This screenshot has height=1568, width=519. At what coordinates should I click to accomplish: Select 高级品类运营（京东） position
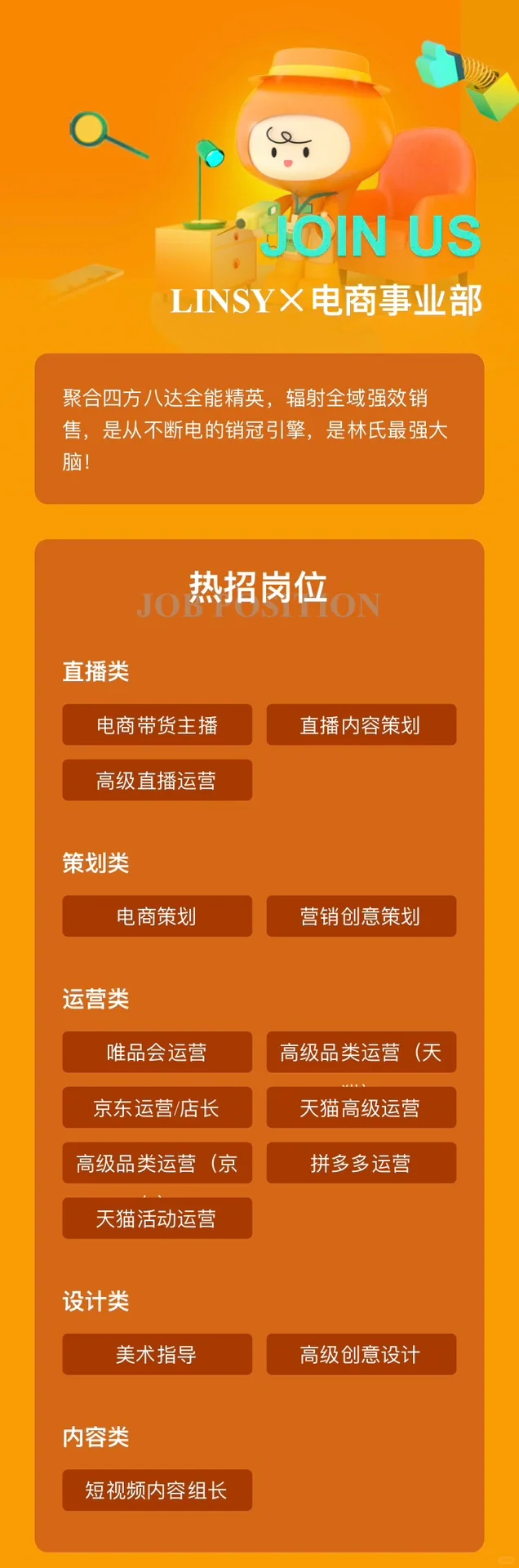click(x=157, y=1163)
